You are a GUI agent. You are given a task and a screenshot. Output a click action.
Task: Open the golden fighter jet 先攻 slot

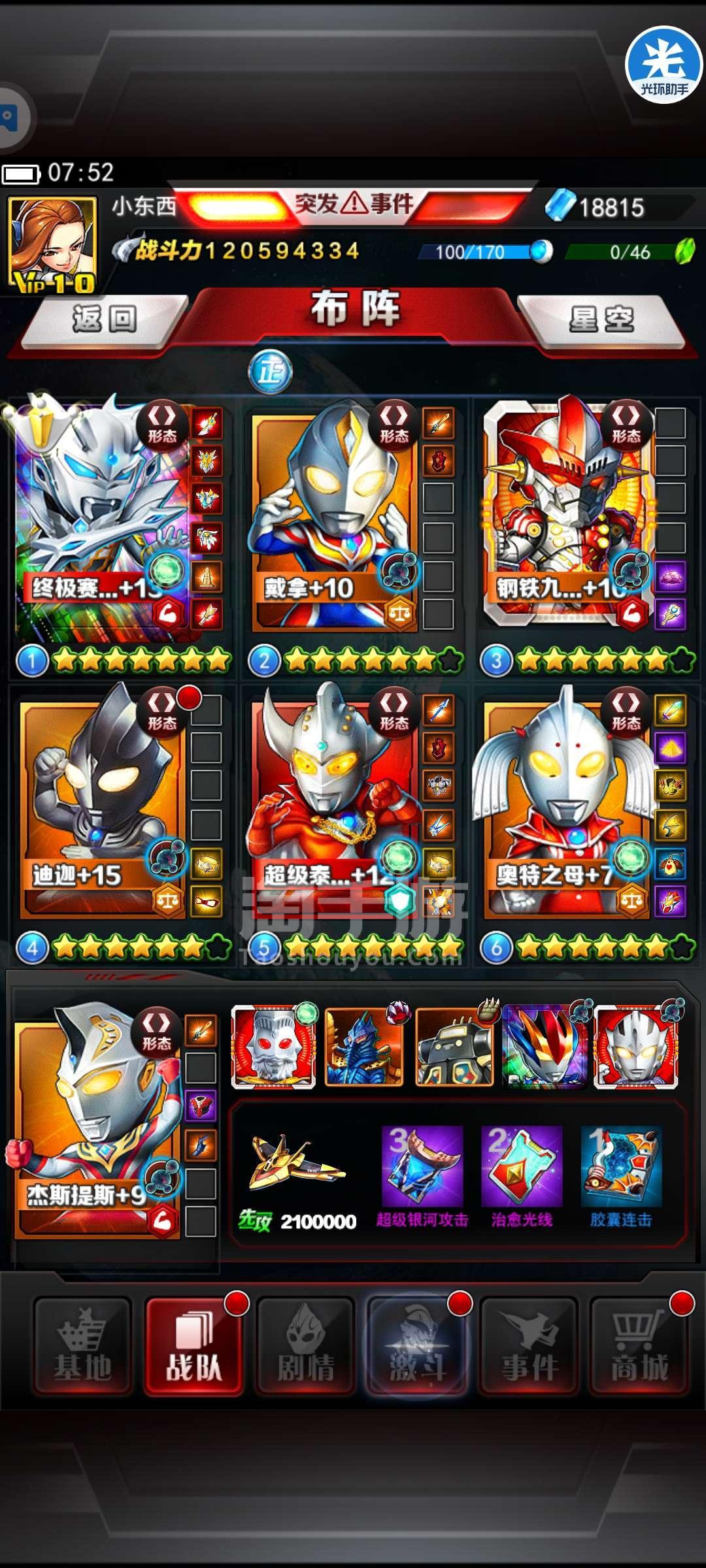297,1167
